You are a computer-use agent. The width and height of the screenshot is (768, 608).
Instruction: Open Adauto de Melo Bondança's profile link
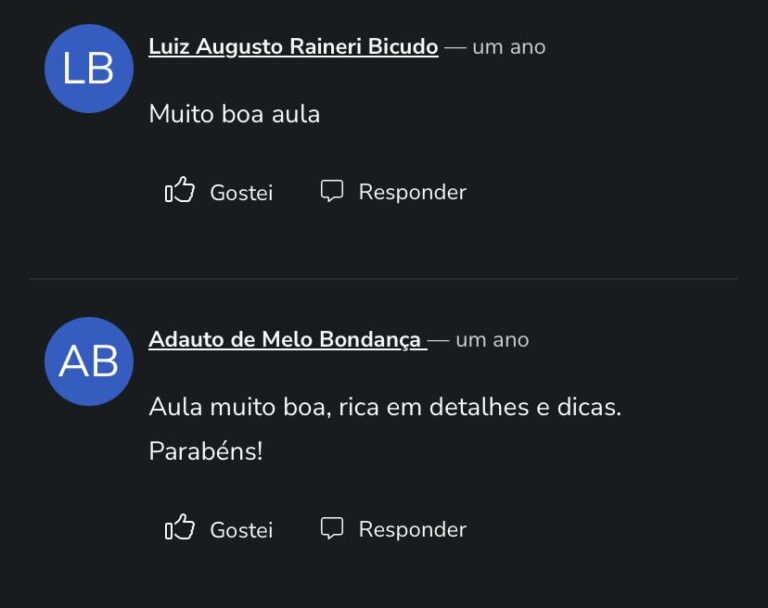pos(286,340)
